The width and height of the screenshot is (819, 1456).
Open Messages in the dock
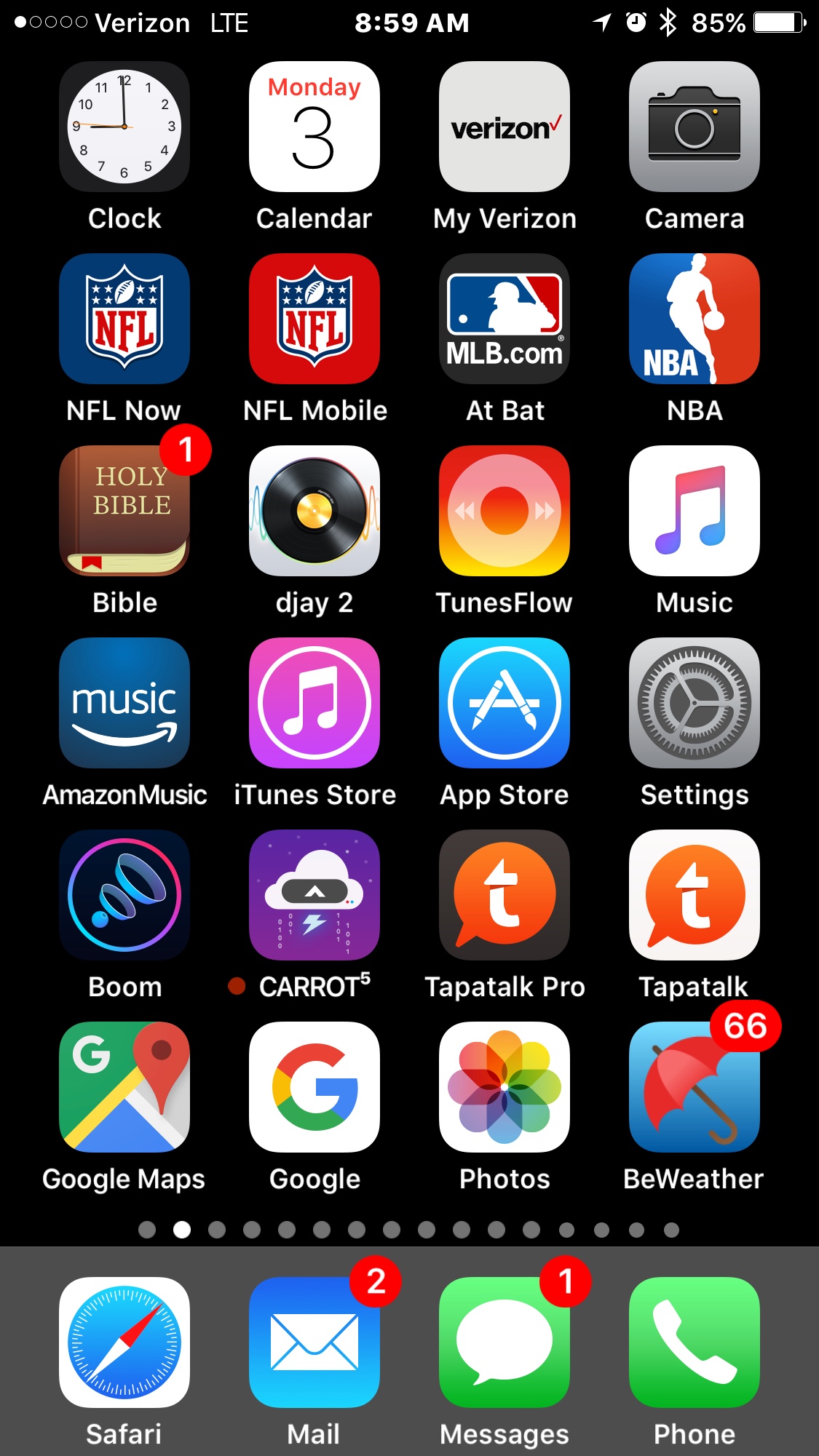pyautogui.click(x=505, y=1342)
